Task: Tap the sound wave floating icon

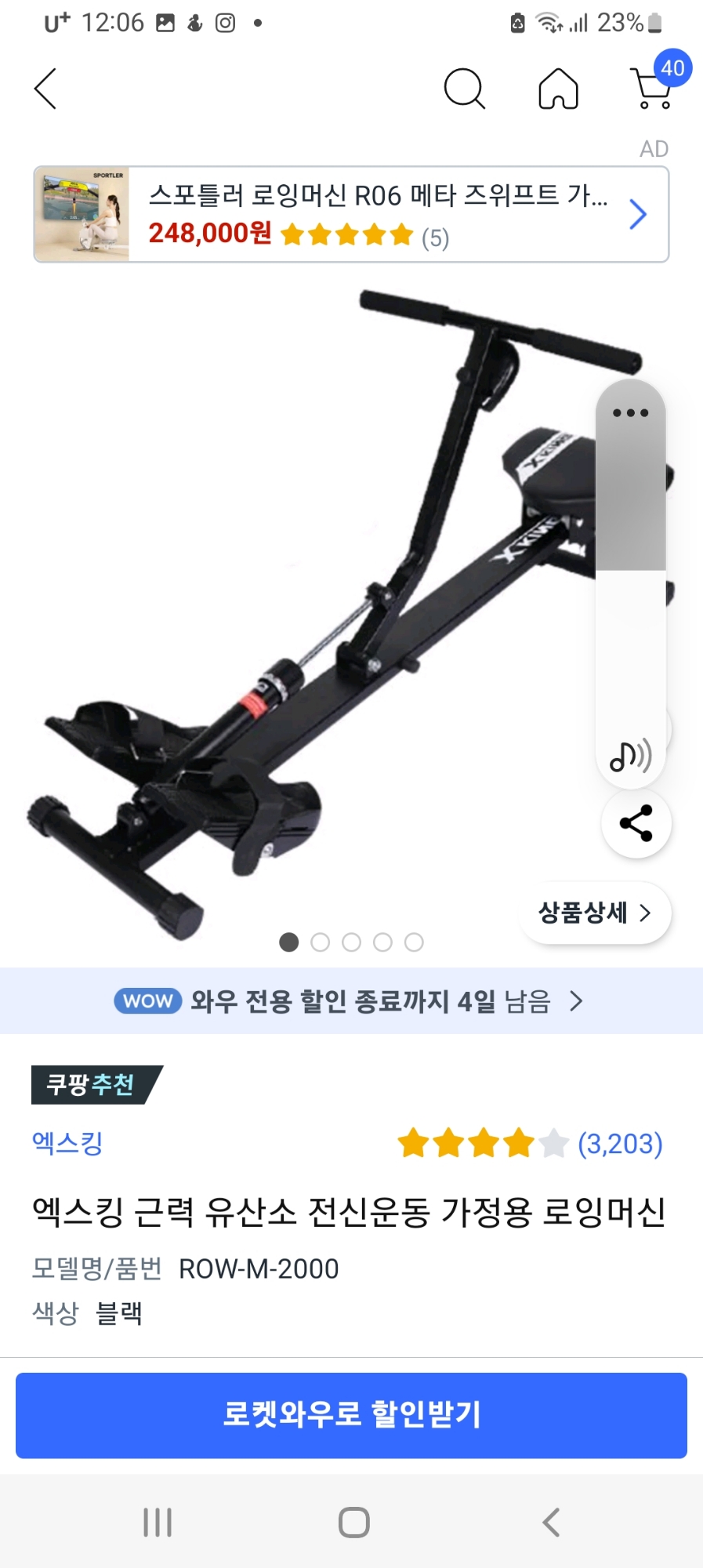Action: click(630, 756)
